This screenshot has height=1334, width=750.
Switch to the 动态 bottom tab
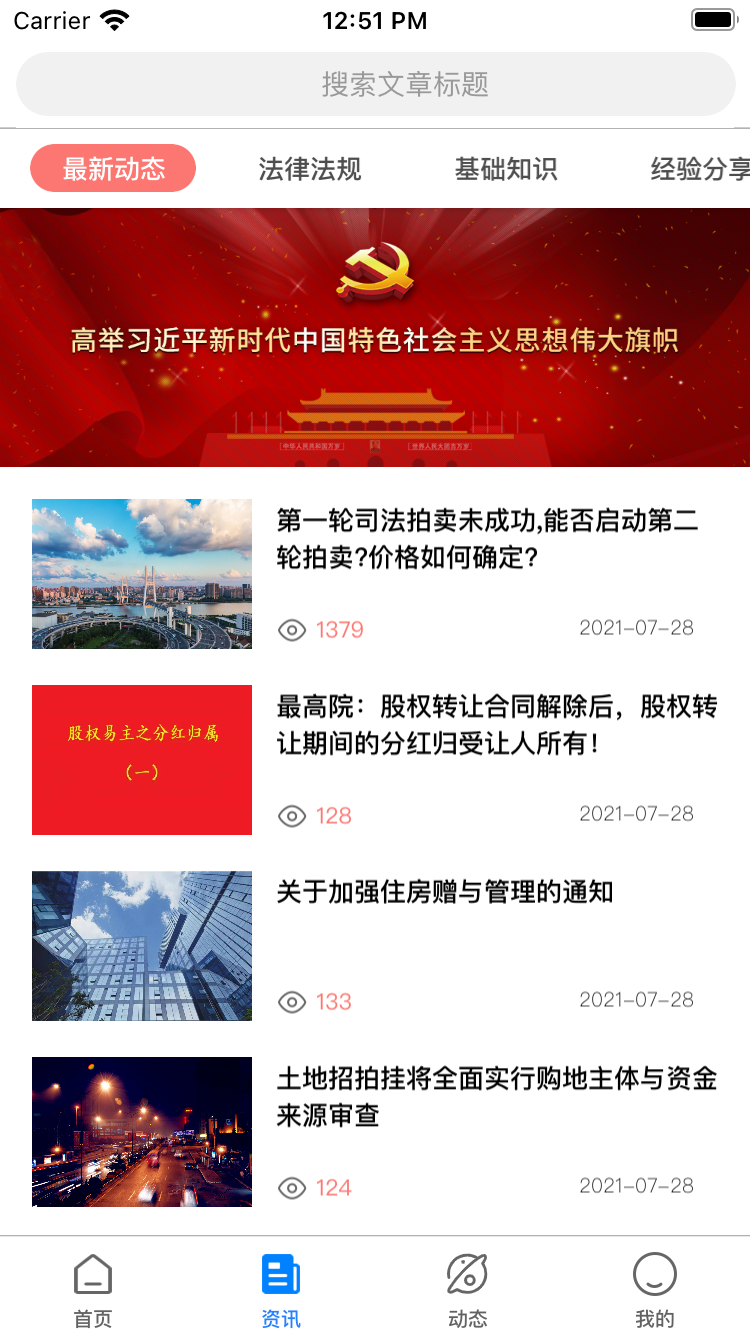[x=468, y=1290]
